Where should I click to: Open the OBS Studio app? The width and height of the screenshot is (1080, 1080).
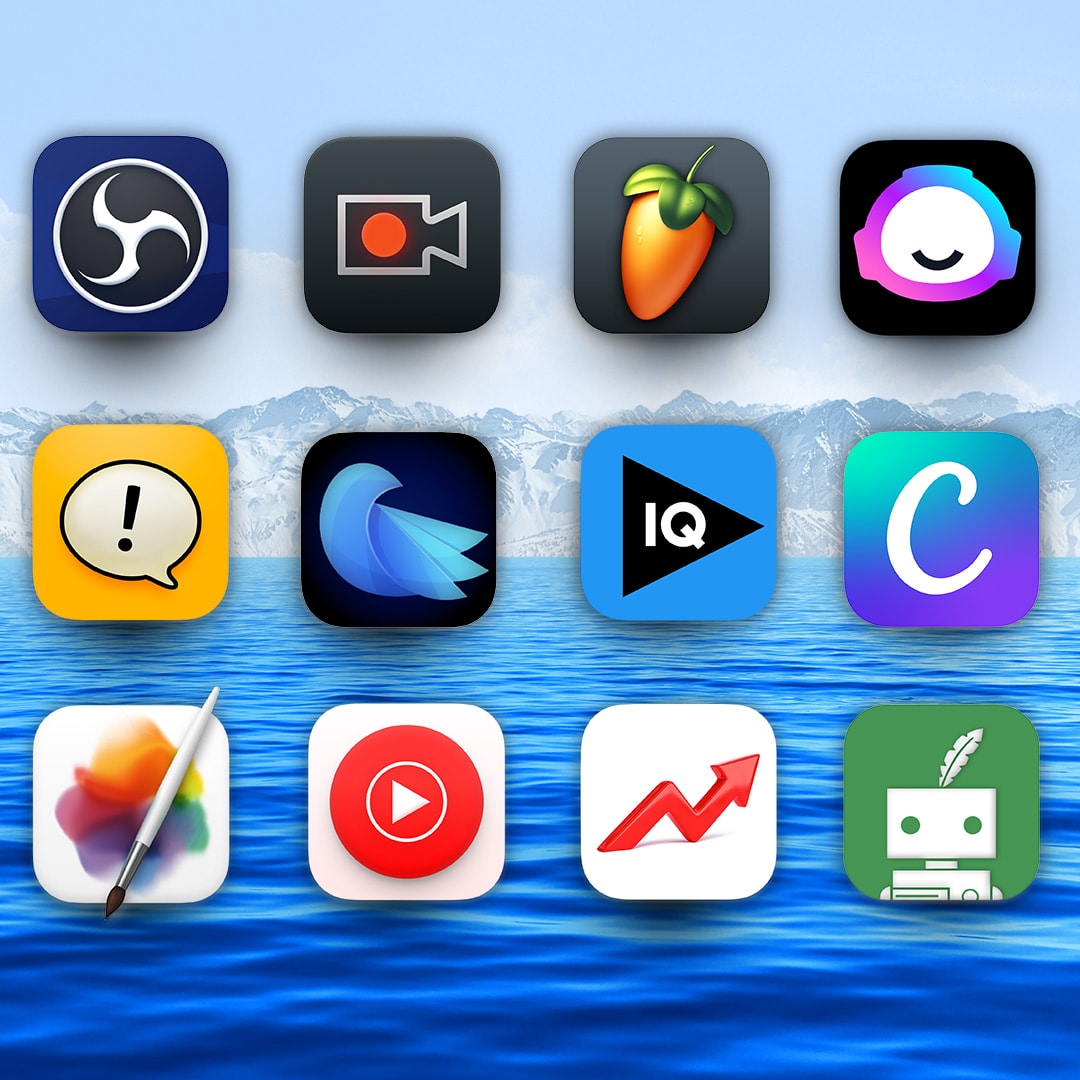coord(130,234)
